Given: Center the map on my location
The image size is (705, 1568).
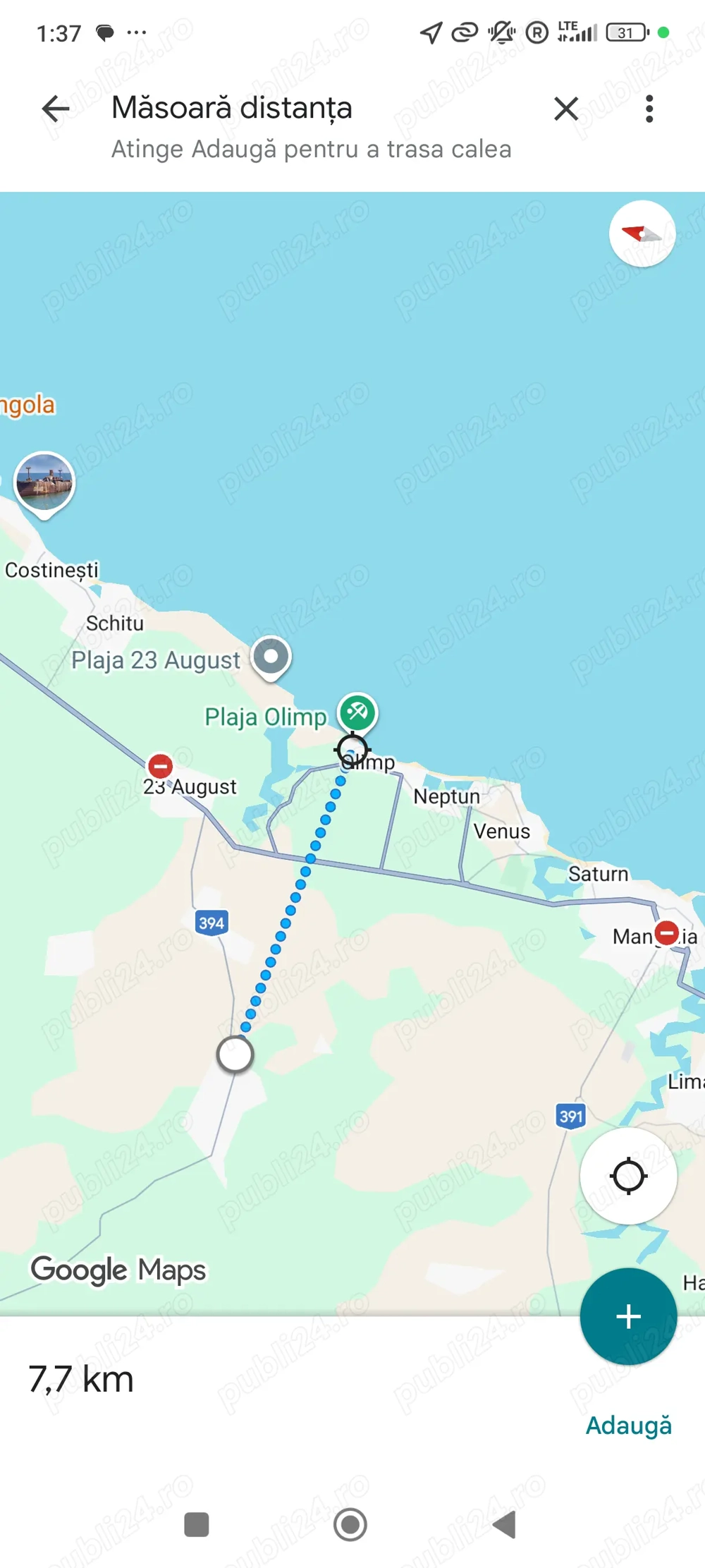Looking at the screenshot, I should (x=628, y=1176).
